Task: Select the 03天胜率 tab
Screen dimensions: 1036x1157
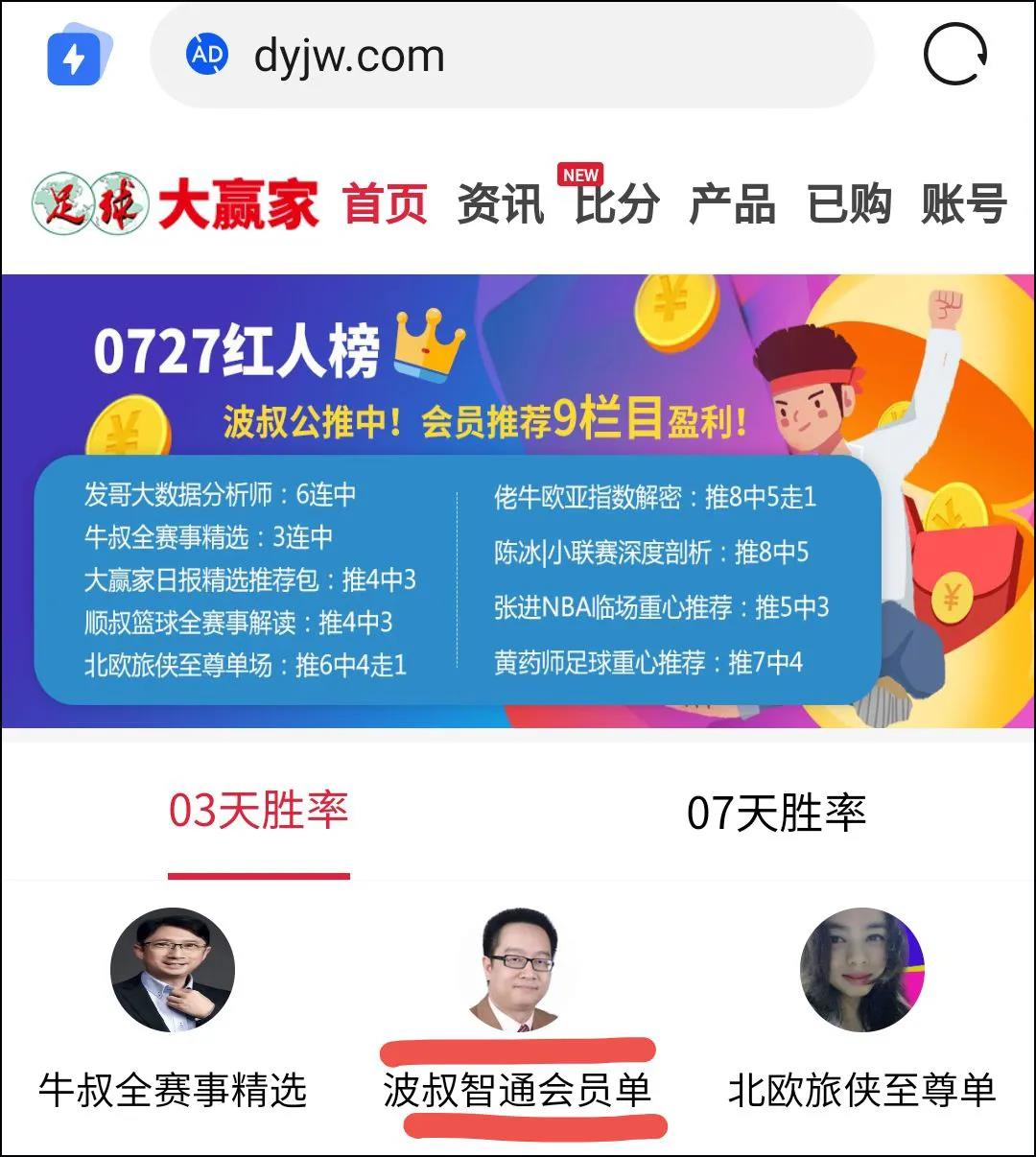Action: (259, 812)
